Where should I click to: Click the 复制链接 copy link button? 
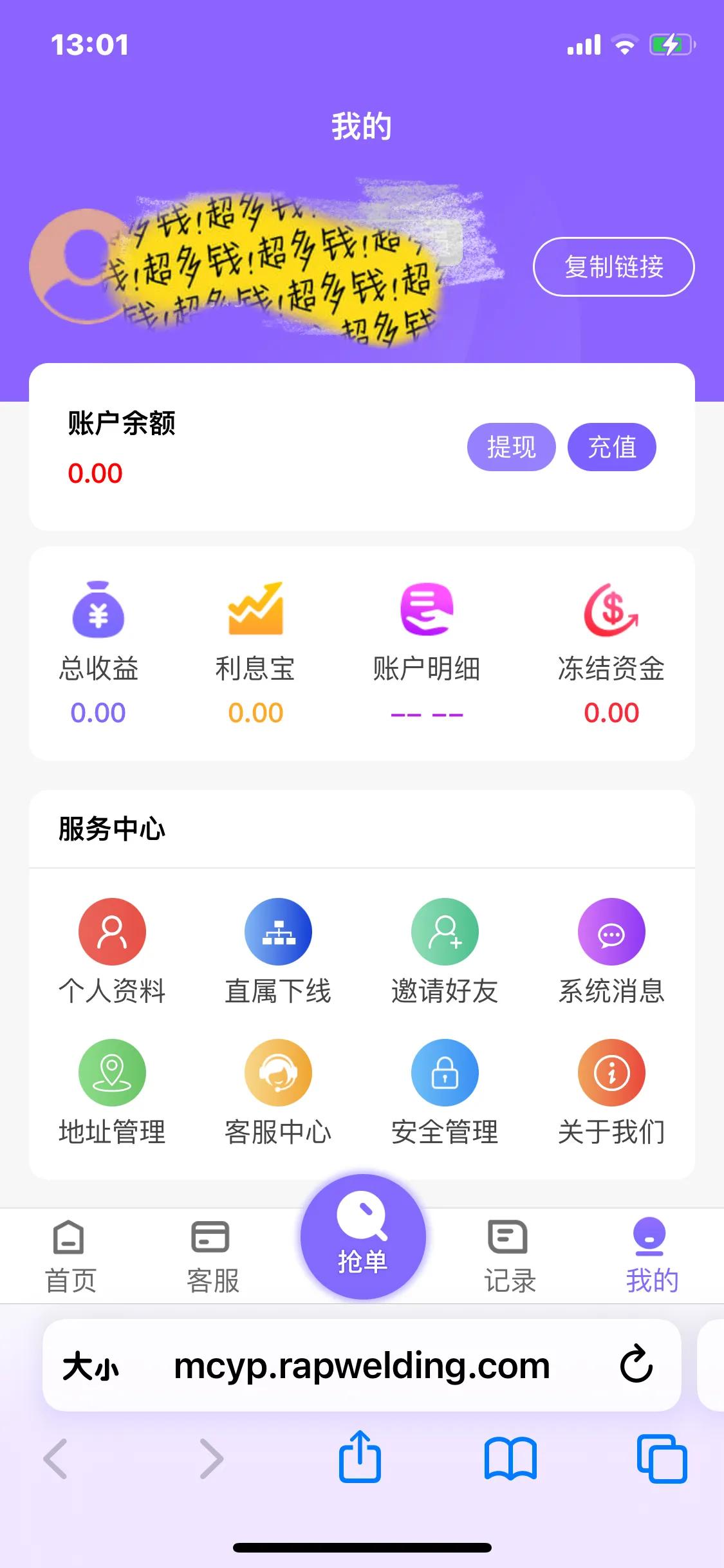[x=613, y=266]
